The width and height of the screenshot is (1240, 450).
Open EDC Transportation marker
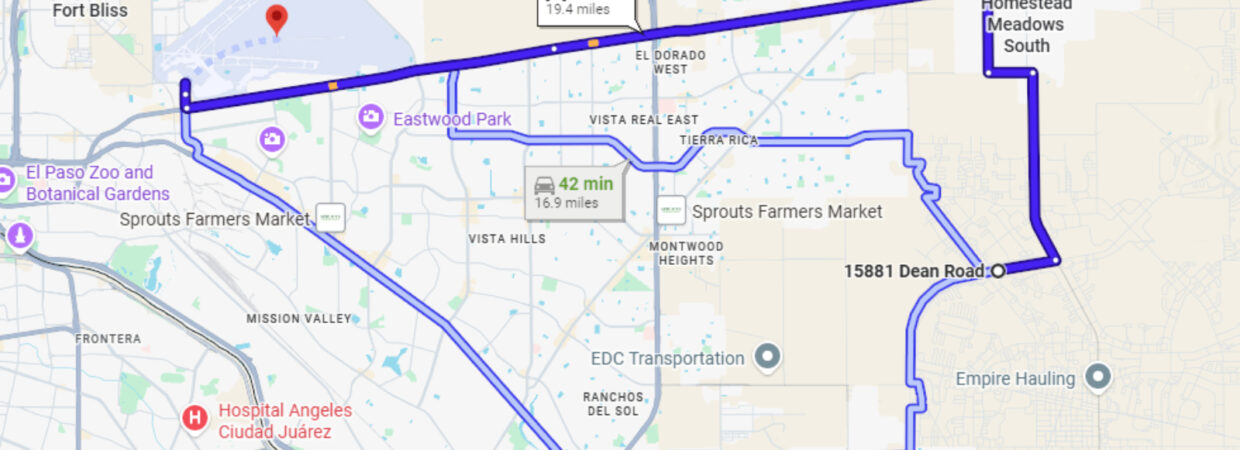pyautogui.click(x=767, y=356)
